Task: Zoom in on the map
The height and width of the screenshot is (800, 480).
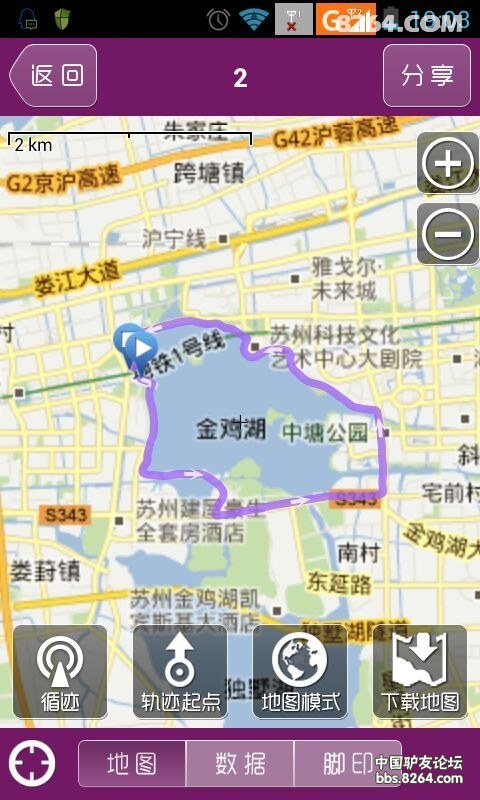Action: 447,163
